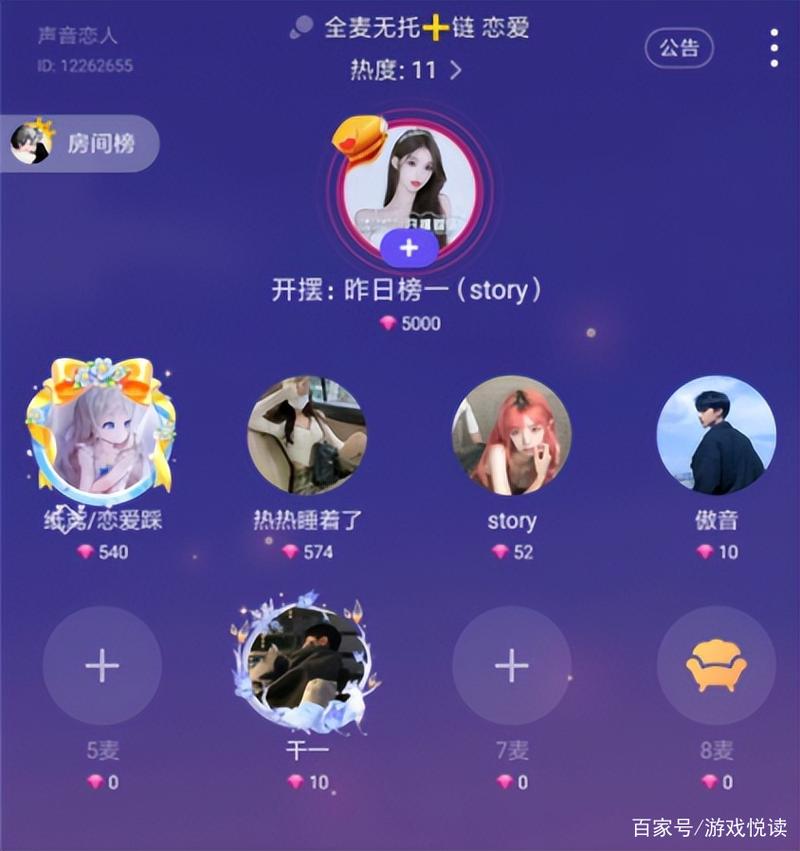
Task: Join the empty 5麦 mic seat
Action: 102,666
